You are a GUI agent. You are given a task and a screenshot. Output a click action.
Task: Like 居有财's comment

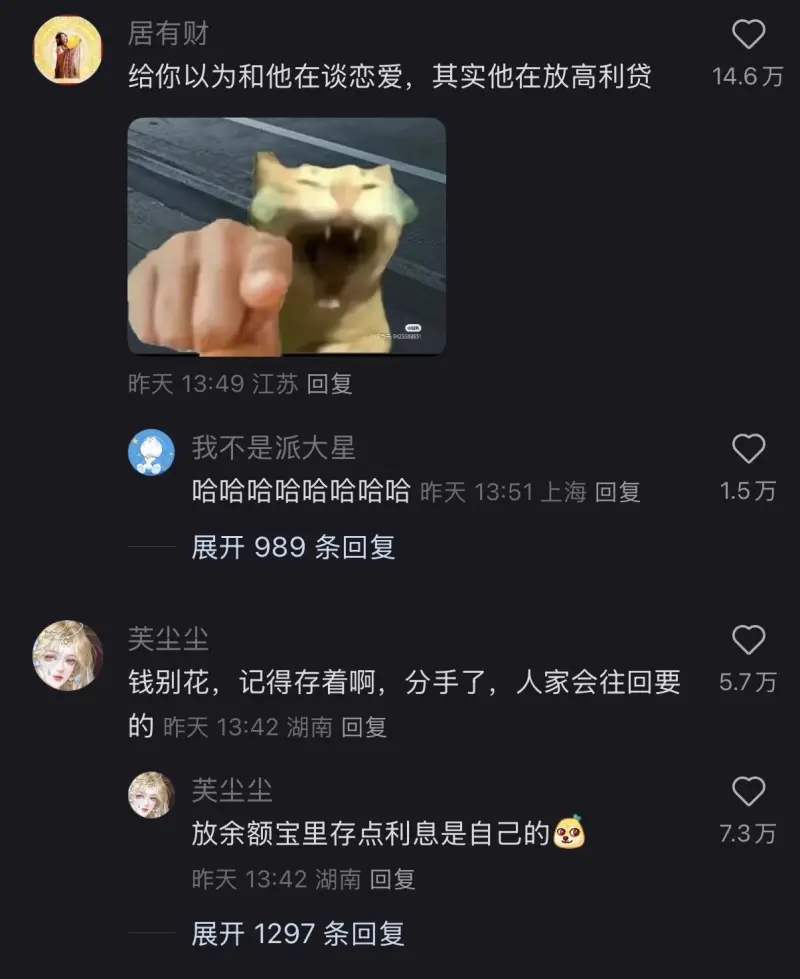point(748,36)
